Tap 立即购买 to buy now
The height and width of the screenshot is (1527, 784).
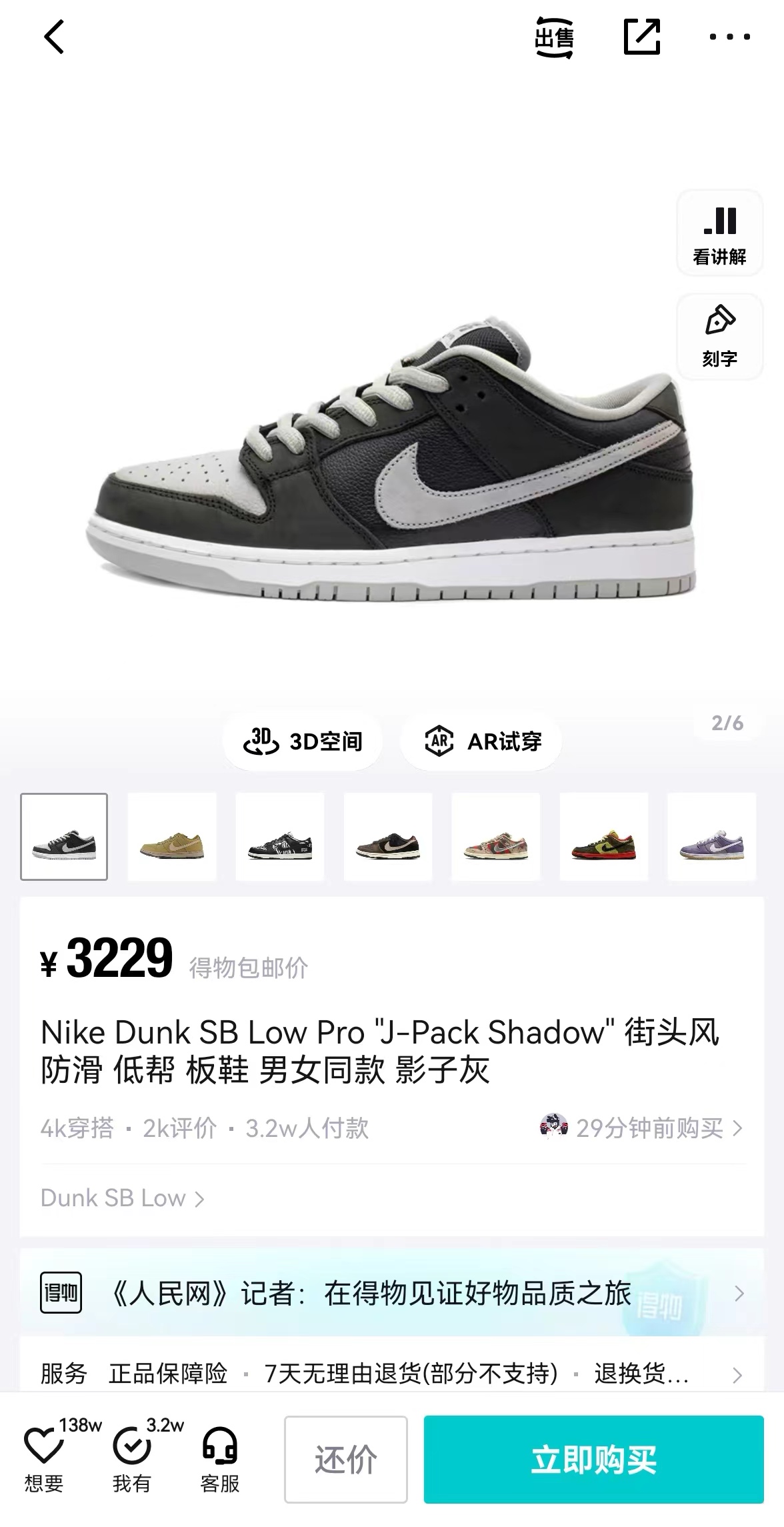[x=593, y=1460]
